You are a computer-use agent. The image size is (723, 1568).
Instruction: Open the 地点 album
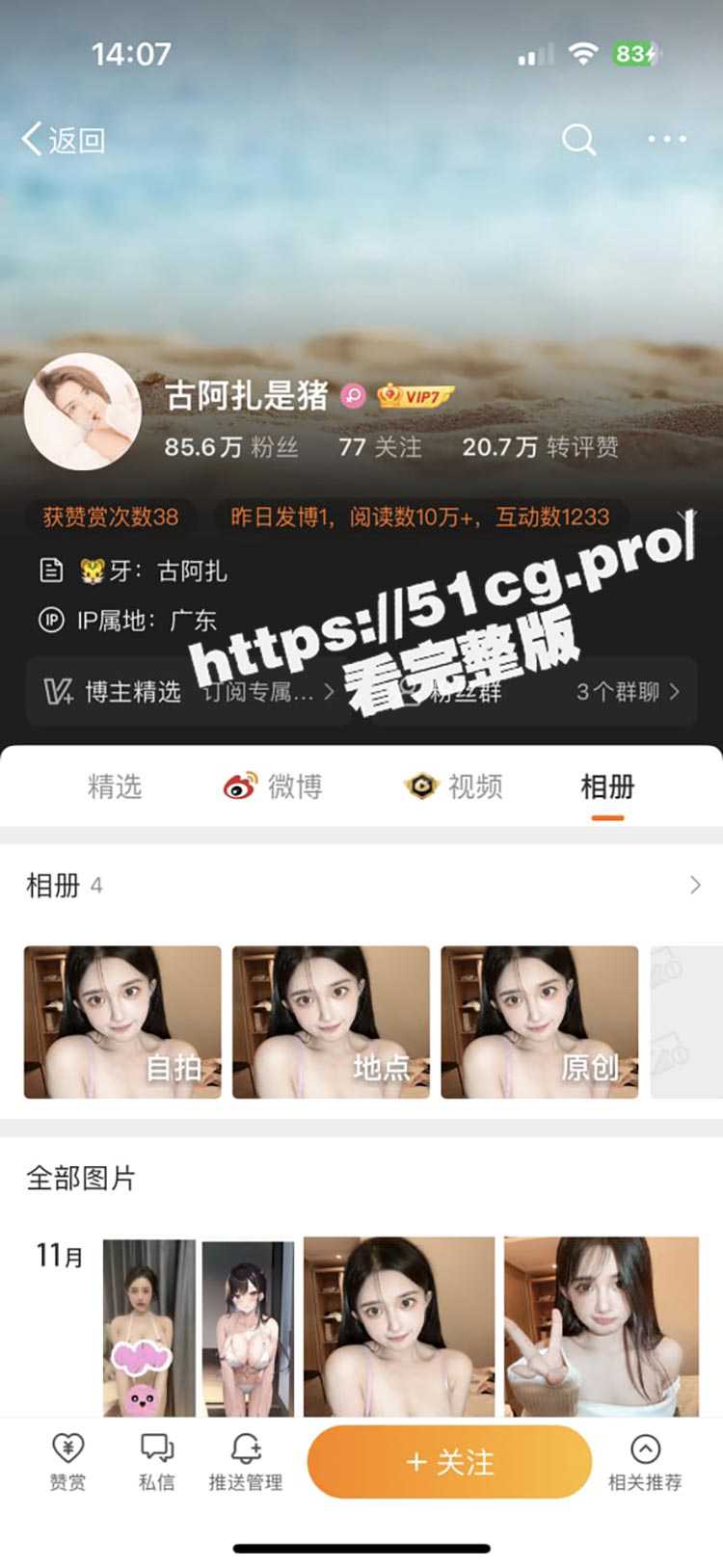(331, 1022)
